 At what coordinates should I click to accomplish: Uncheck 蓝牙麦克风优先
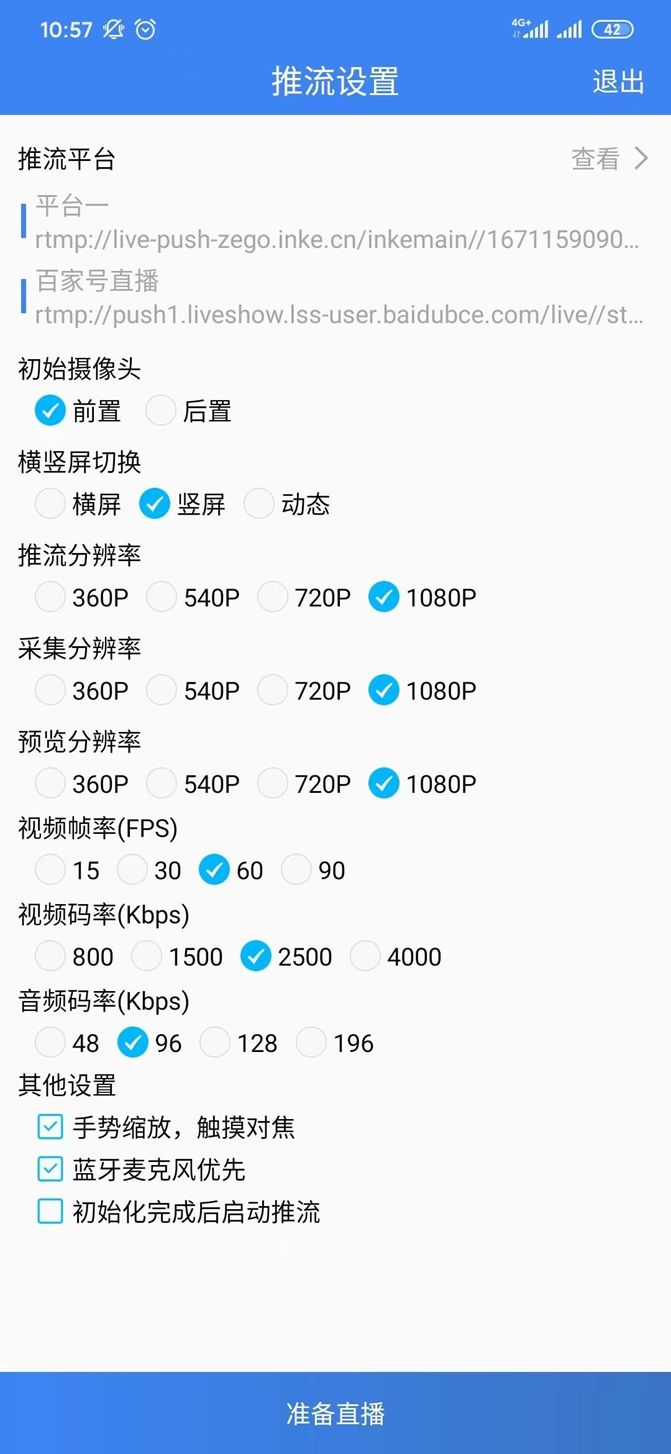click(x=50, y=1169)
